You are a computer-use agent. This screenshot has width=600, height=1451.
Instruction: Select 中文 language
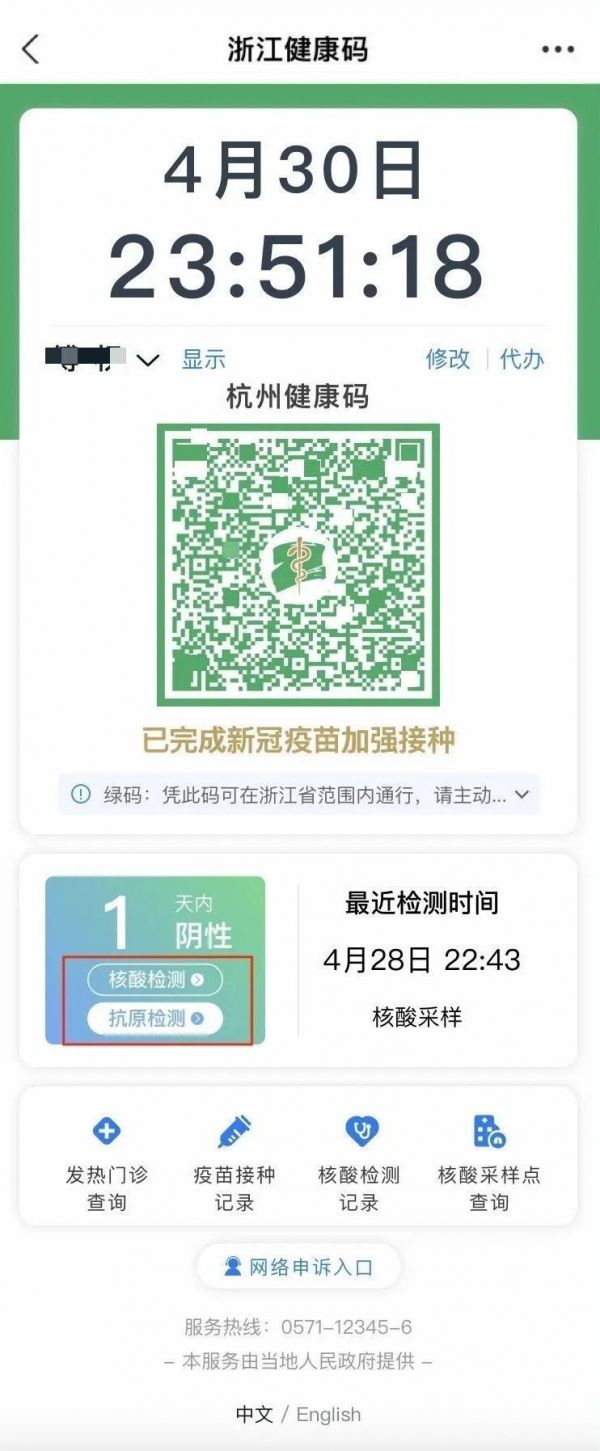pos(254,1414)
